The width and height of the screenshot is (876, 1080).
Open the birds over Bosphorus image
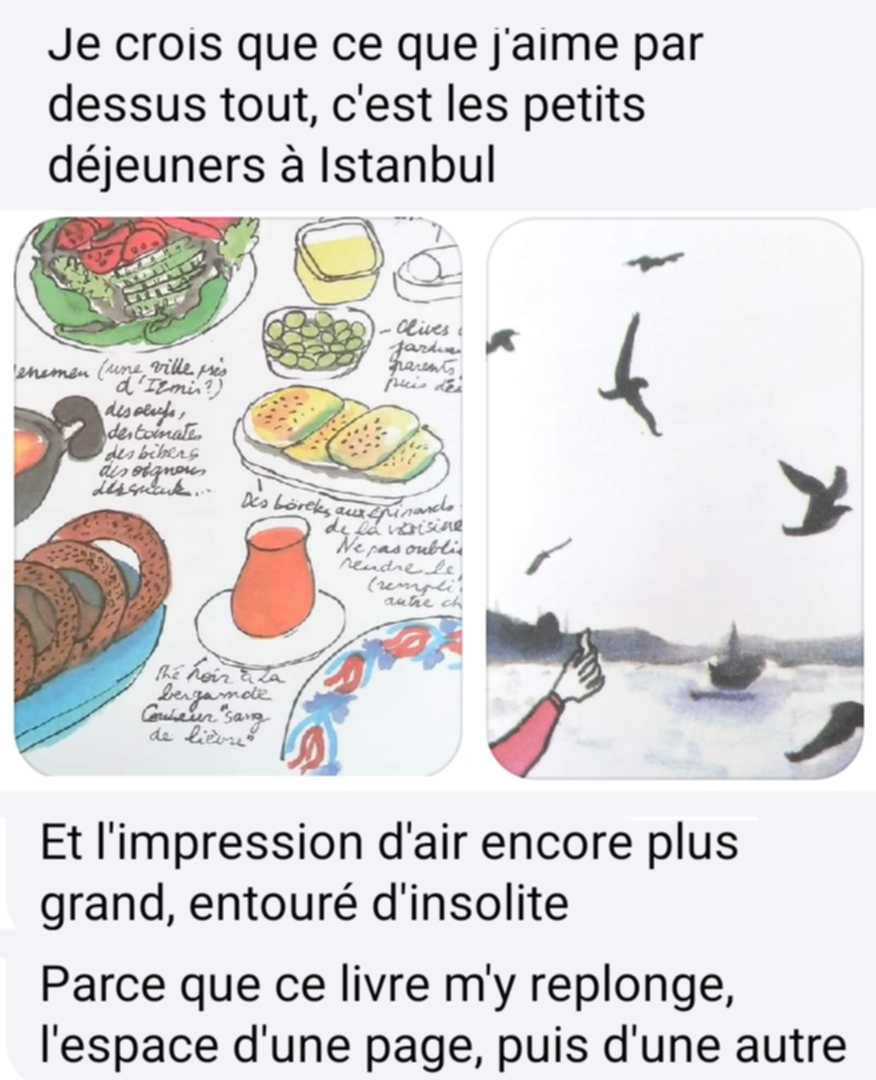[674, 497]
